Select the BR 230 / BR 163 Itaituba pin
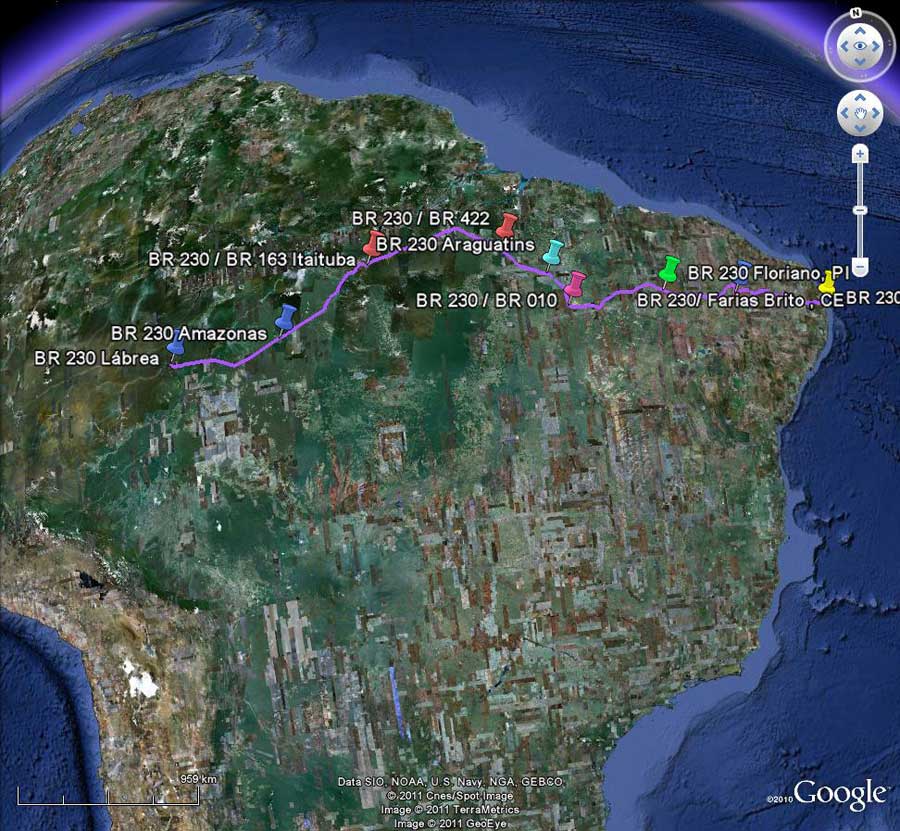 [x=373, y=244]
